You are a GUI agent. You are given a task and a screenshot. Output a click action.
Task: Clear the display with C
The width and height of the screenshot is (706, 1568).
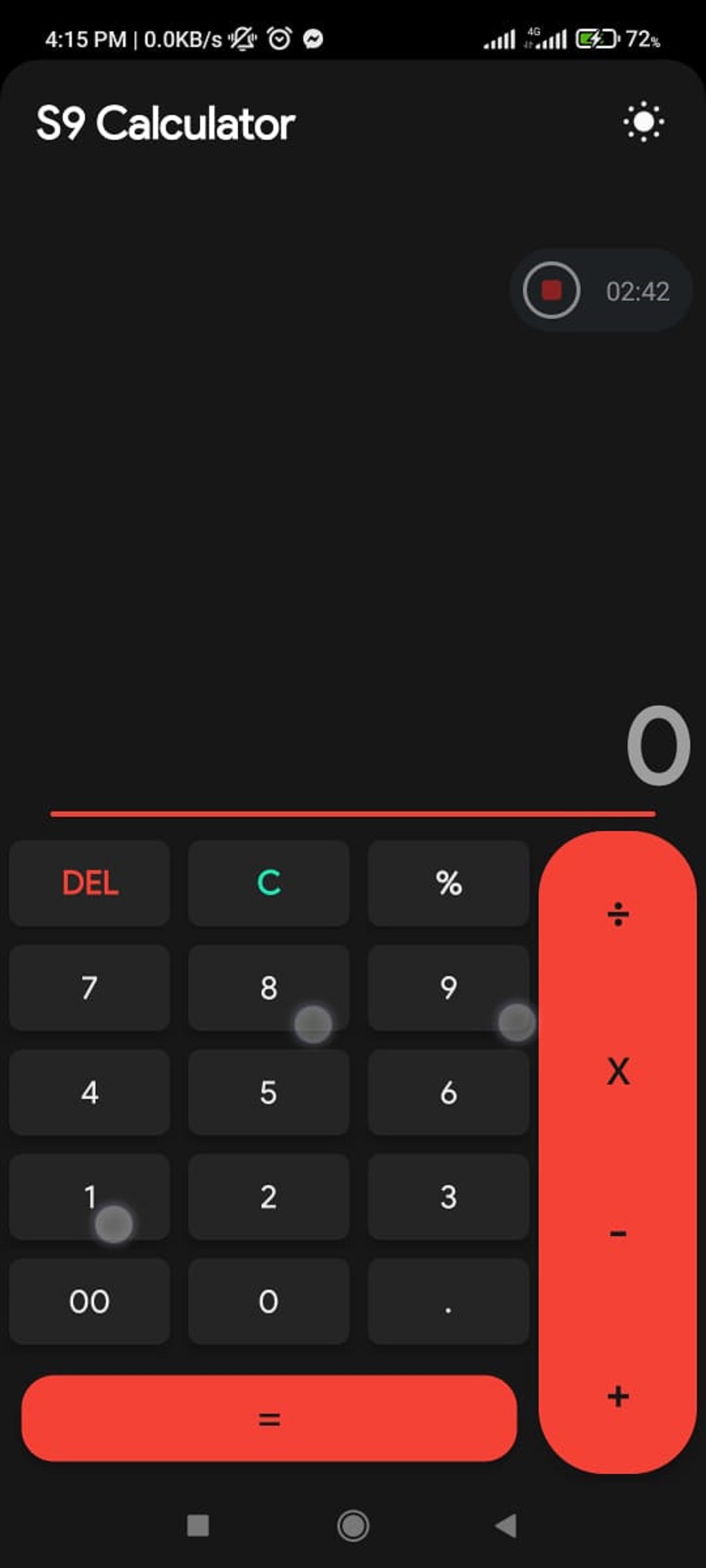tap(269, 883)
